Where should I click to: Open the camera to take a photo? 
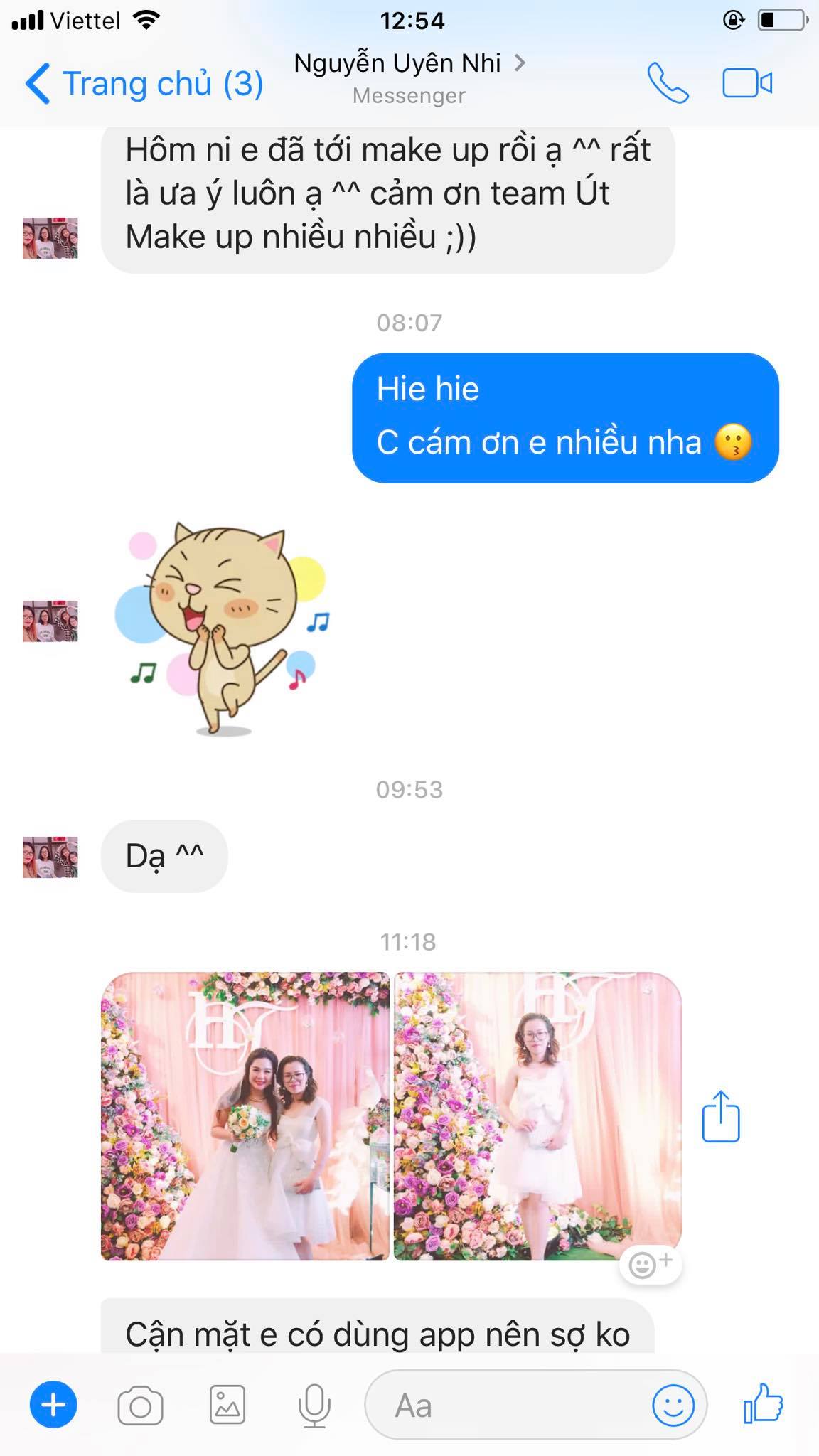pyautogui.click(x=140, y=1406)
